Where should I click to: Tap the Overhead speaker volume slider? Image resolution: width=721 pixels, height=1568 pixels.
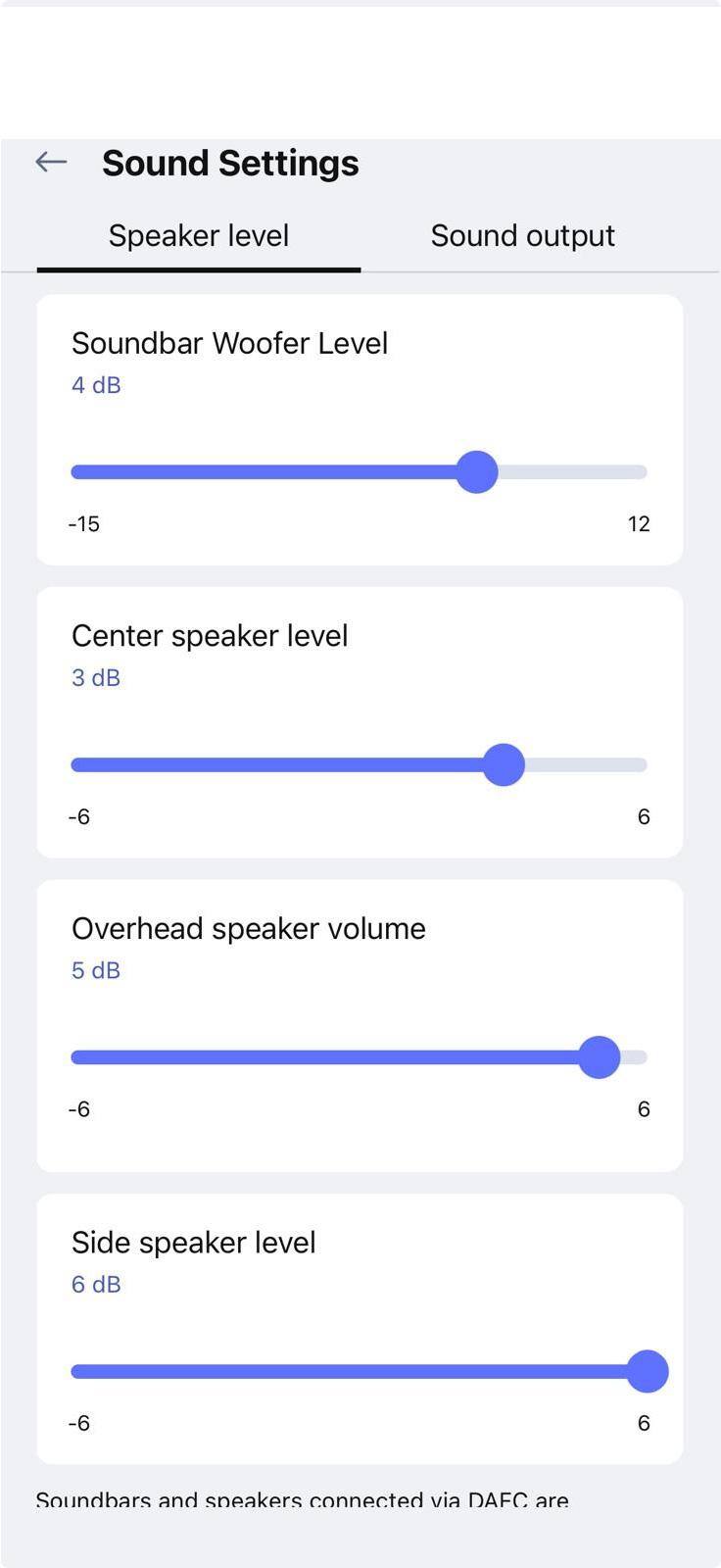point(599,1057)
